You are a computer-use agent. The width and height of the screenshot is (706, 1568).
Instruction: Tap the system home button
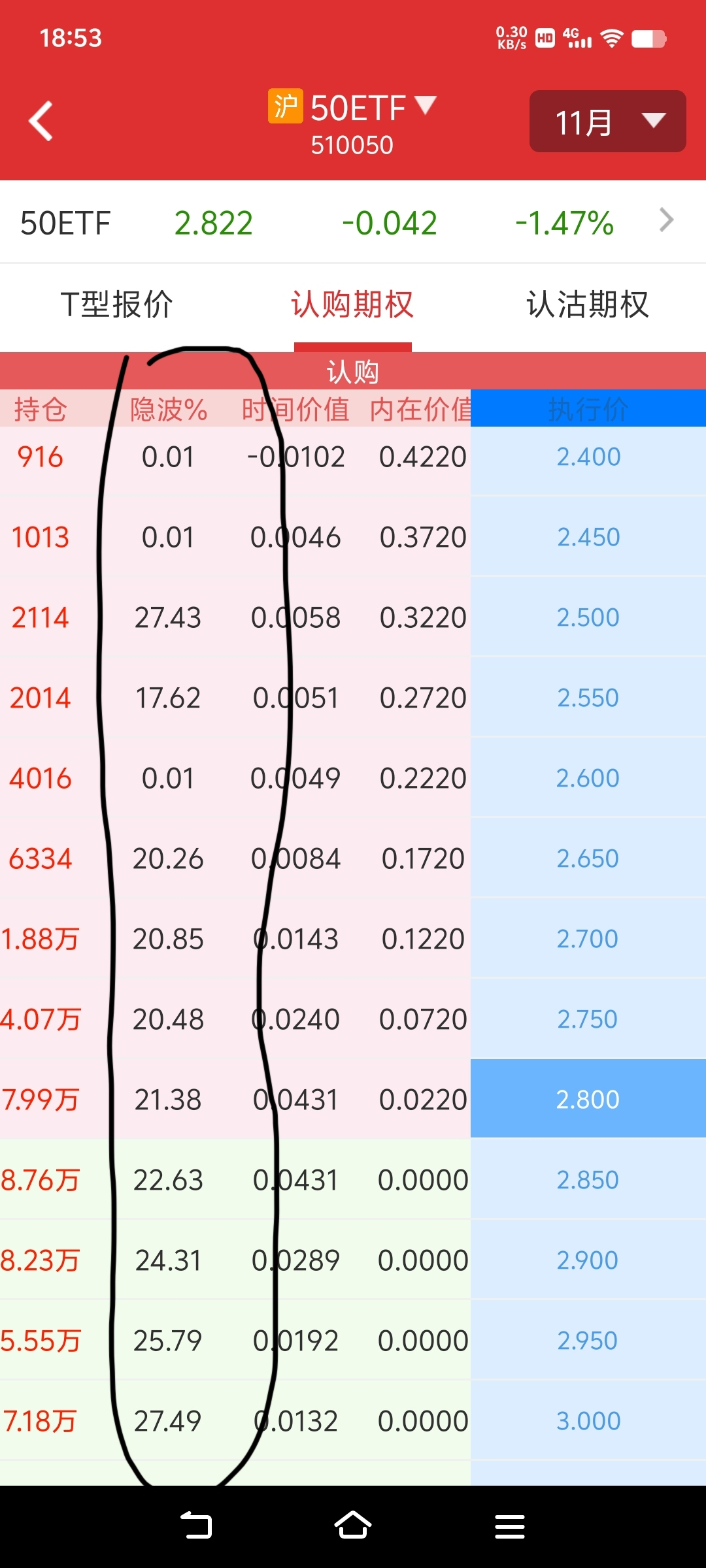(x=353, y=1526)
